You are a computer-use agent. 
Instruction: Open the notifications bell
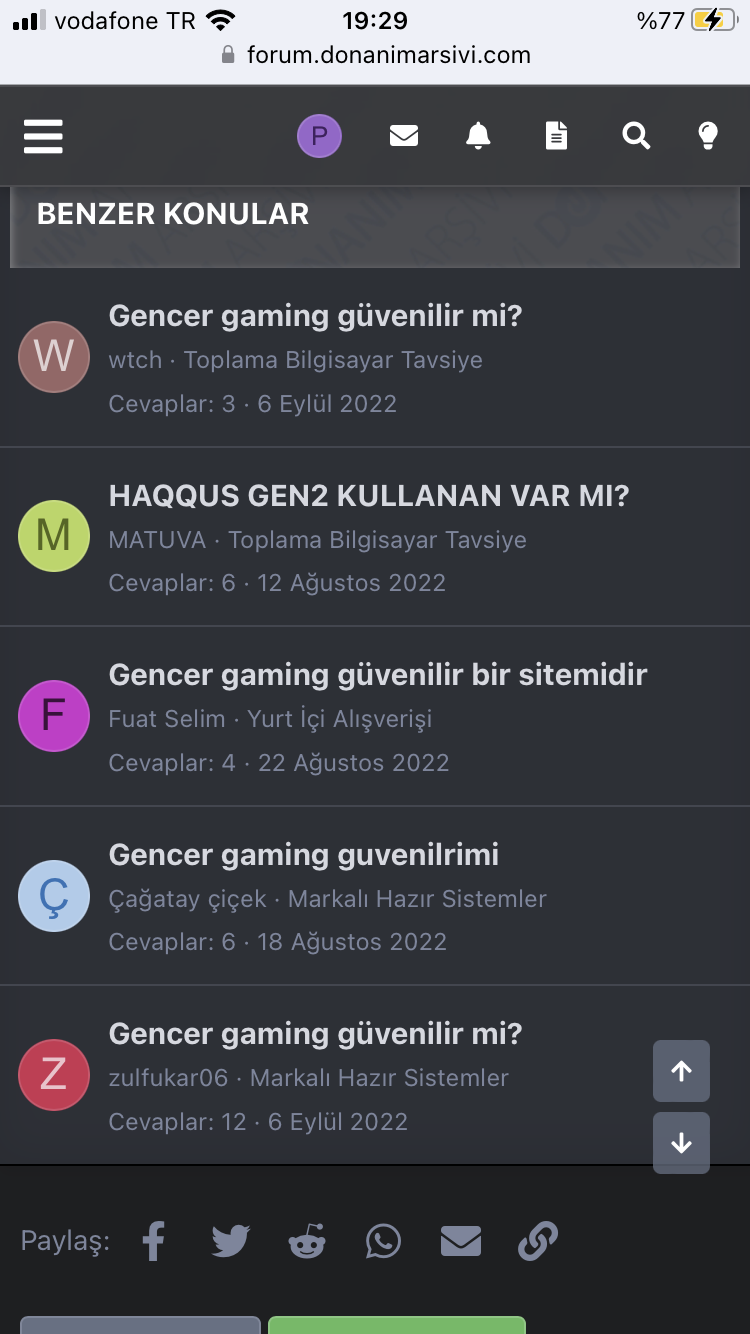coord(479,136)
